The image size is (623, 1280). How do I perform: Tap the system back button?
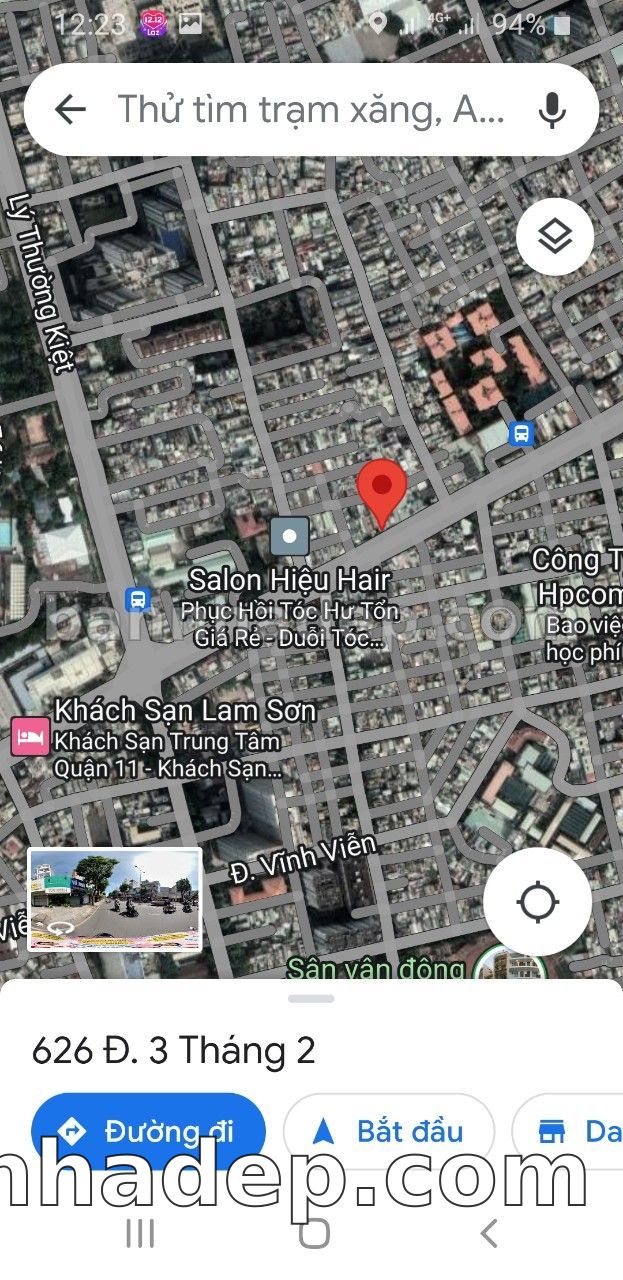488,1234
